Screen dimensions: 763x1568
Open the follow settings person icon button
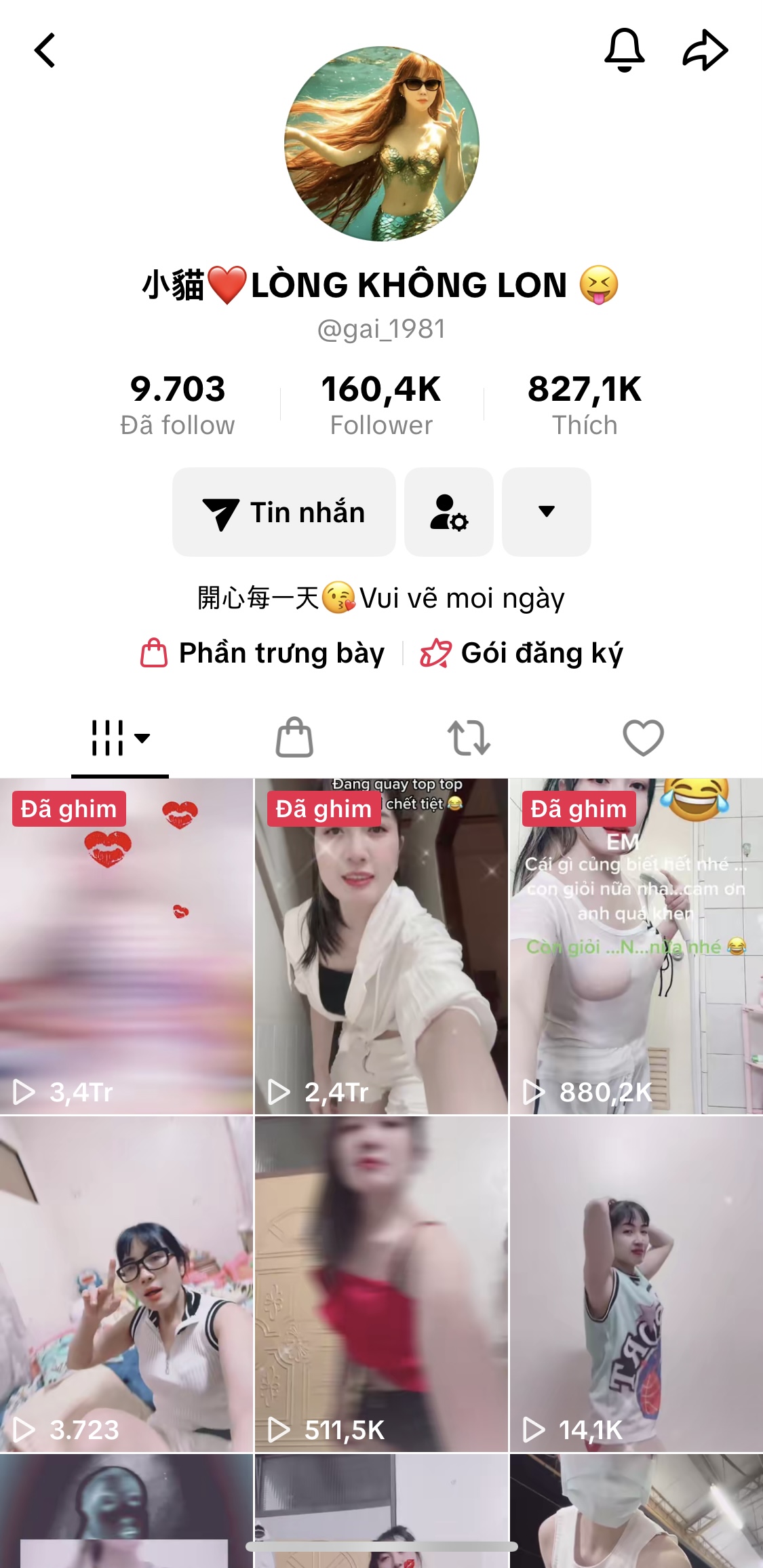click(449, 512)
